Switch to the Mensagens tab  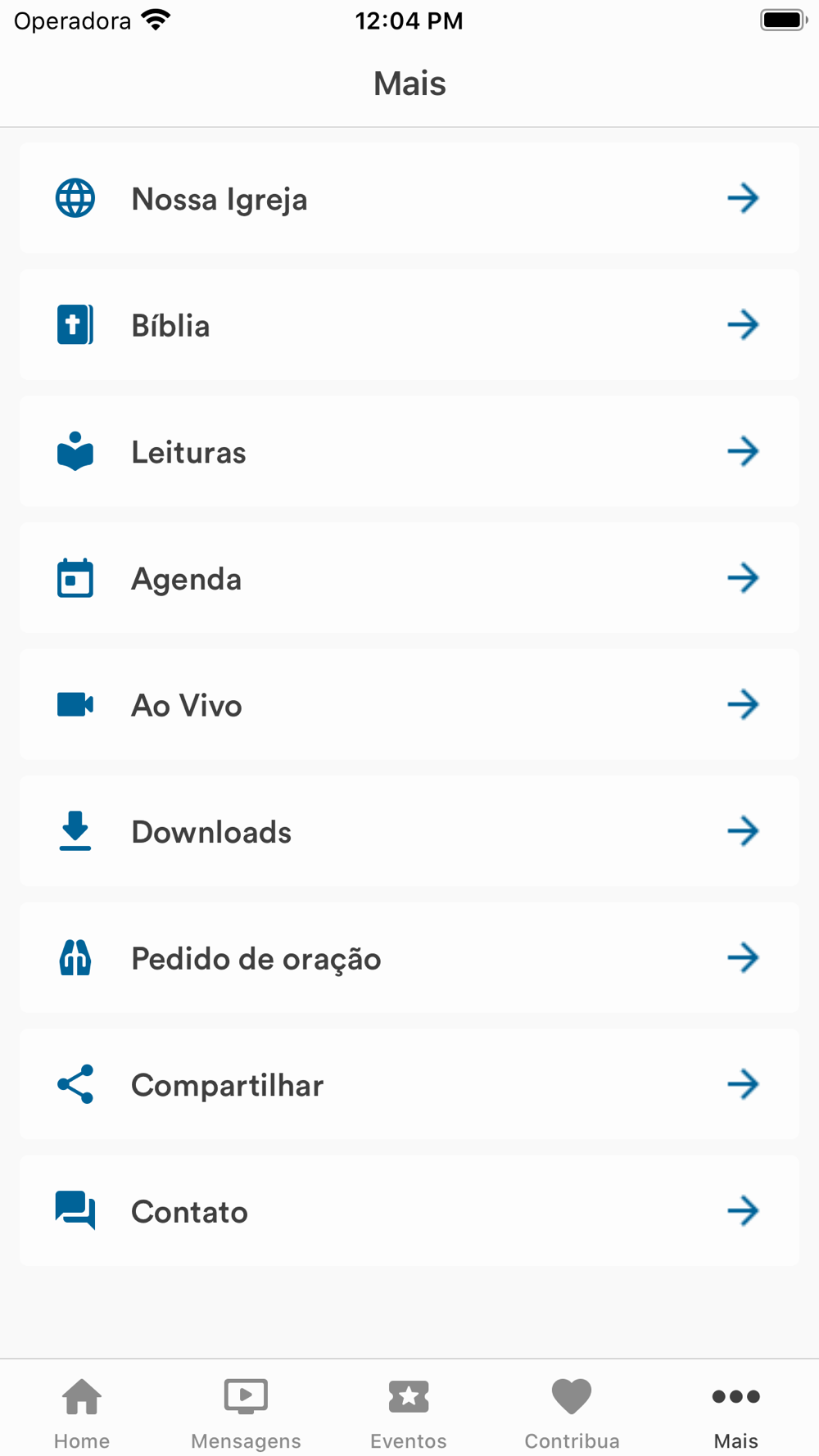tap(246, 1413)
